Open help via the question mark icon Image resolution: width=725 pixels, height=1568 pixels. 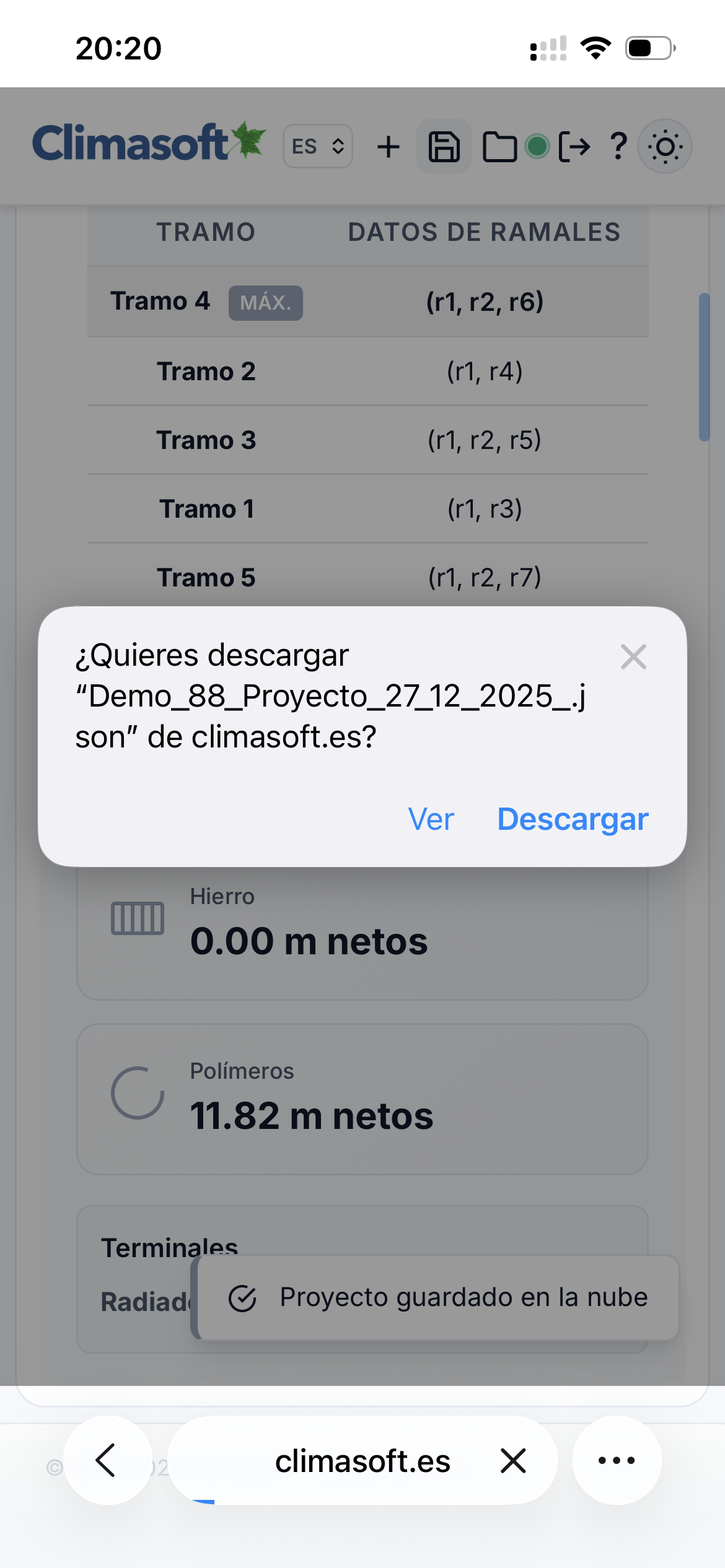[x=617, y=146]
